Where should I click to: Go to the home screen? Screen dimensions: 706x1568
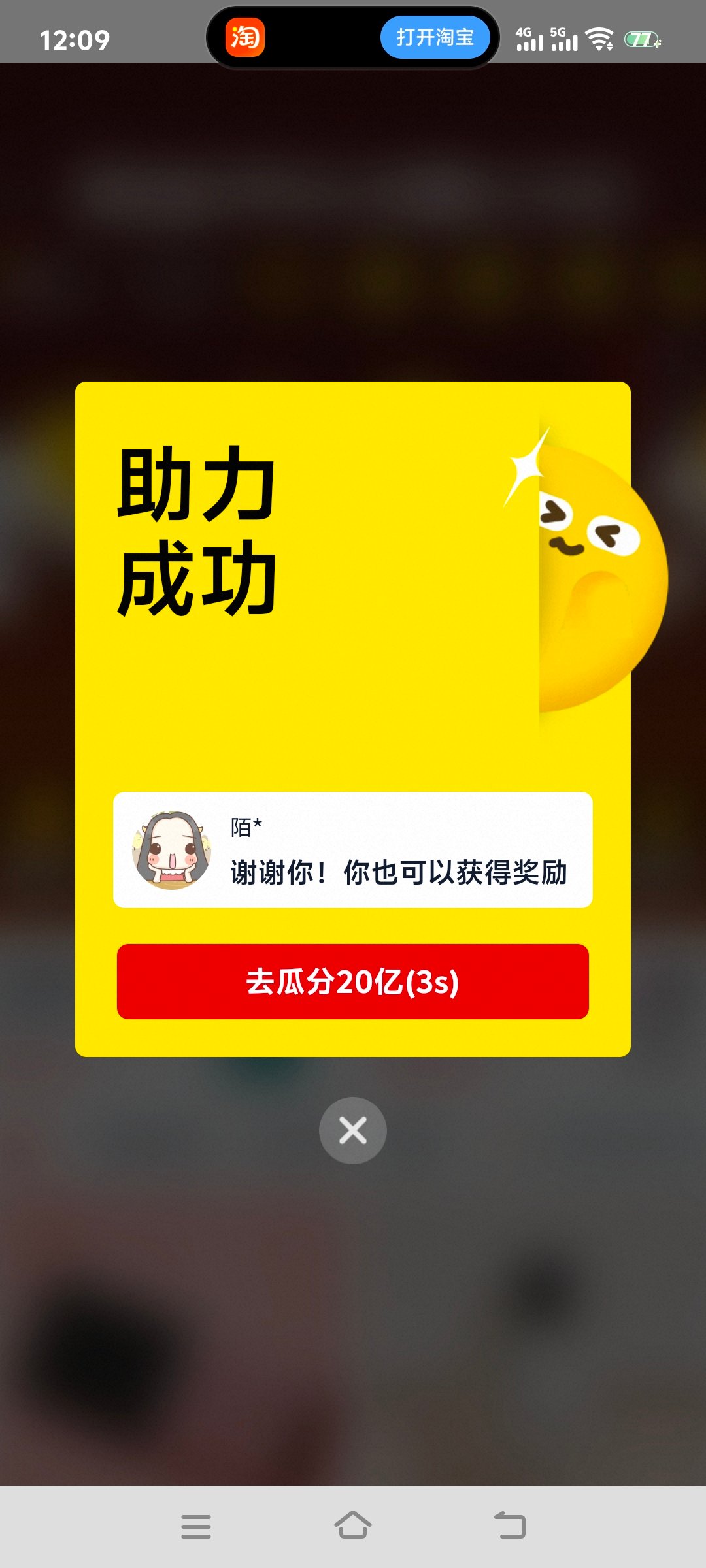click(x=353, y=1526)
